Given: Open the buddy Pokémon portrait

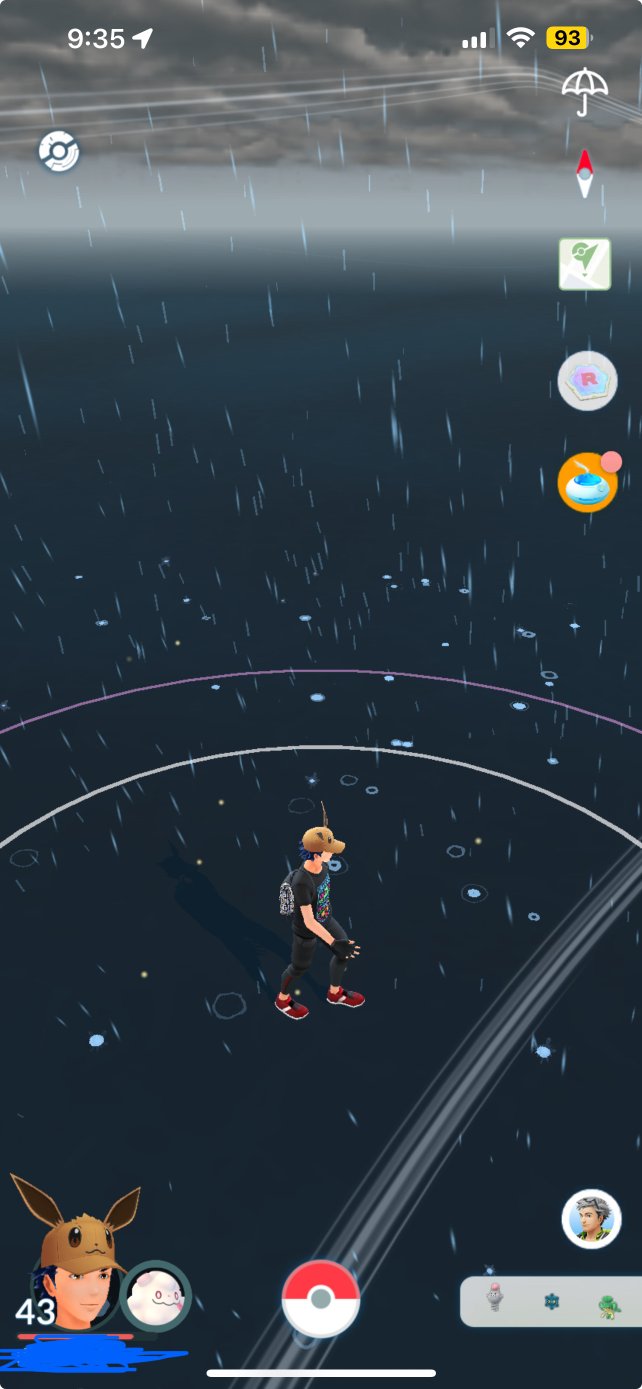Looking at the screenshot, I should (155, 1296).
